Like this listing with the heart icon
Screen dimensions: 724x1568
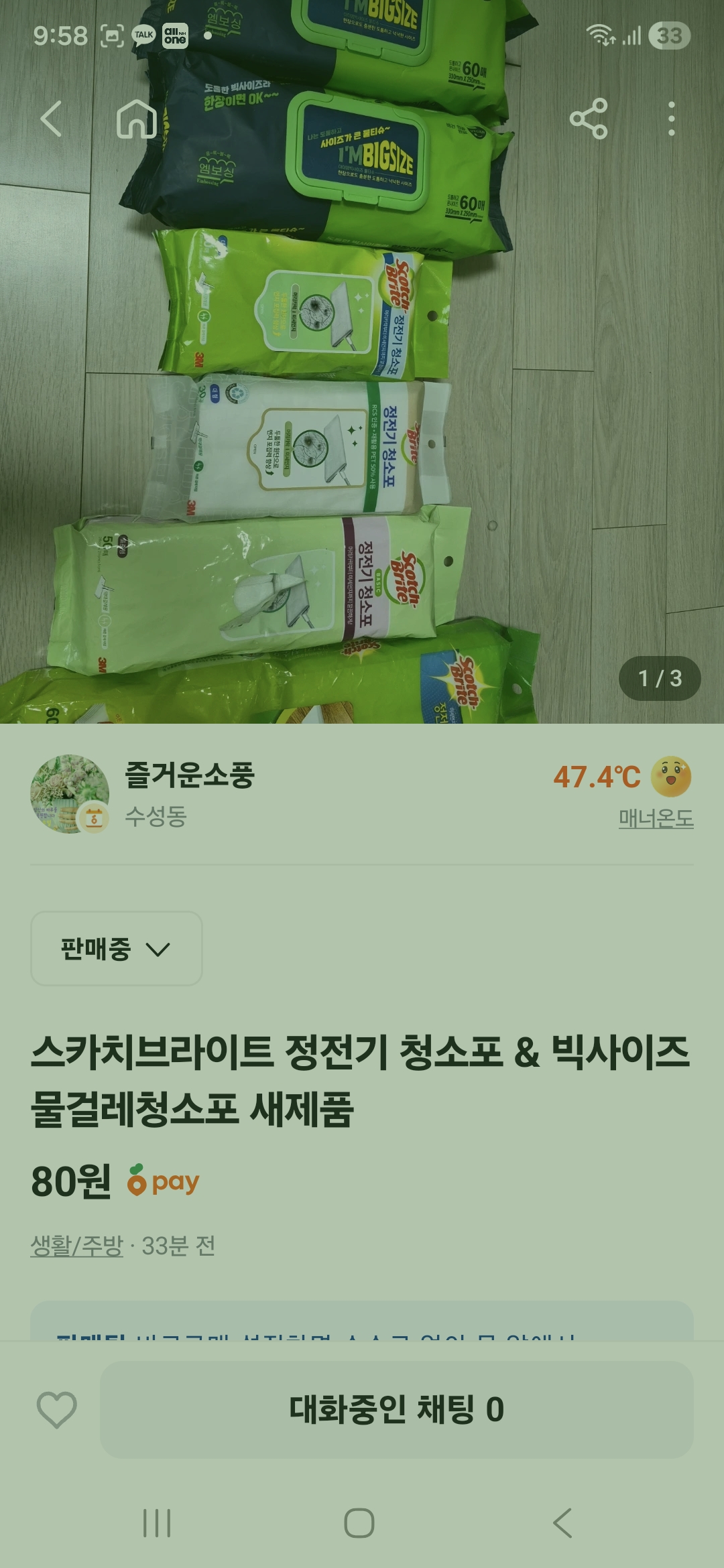click(56, 1409)
